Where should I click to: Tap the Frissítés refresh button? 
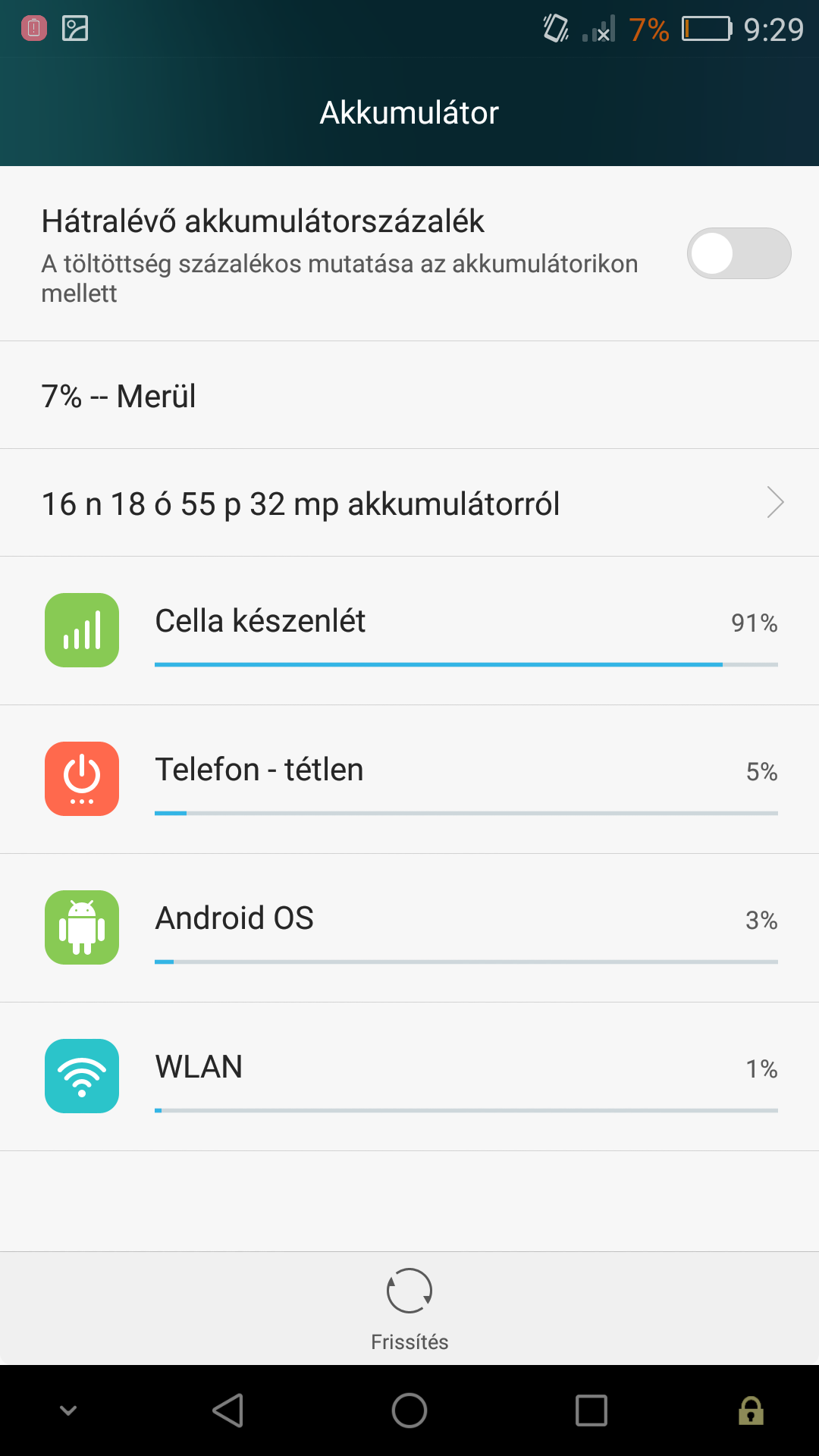[409, 1310]
